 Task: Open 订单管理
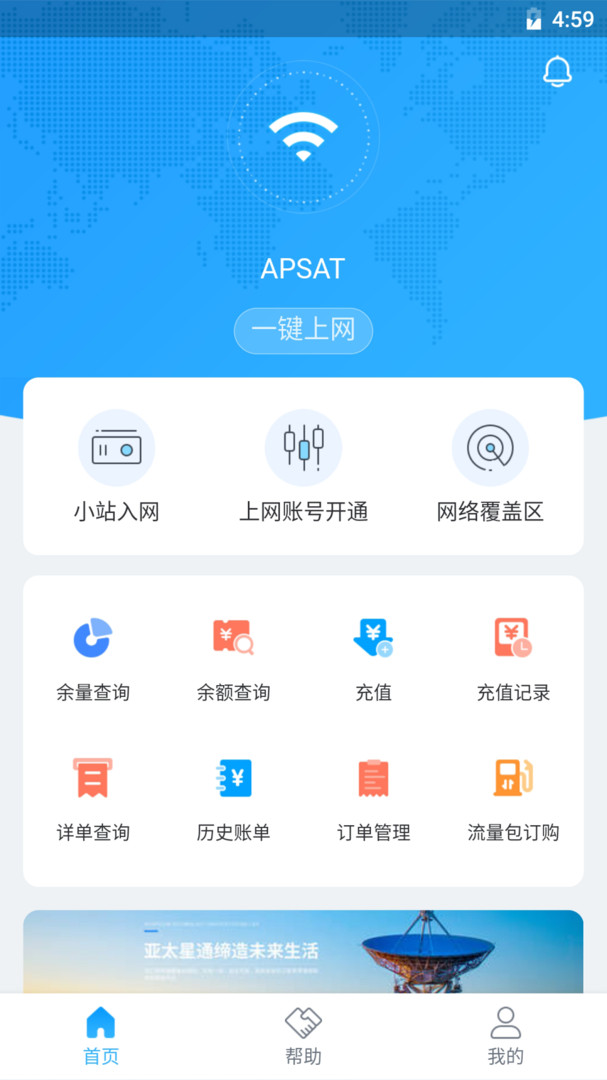(x=373, y=796)
